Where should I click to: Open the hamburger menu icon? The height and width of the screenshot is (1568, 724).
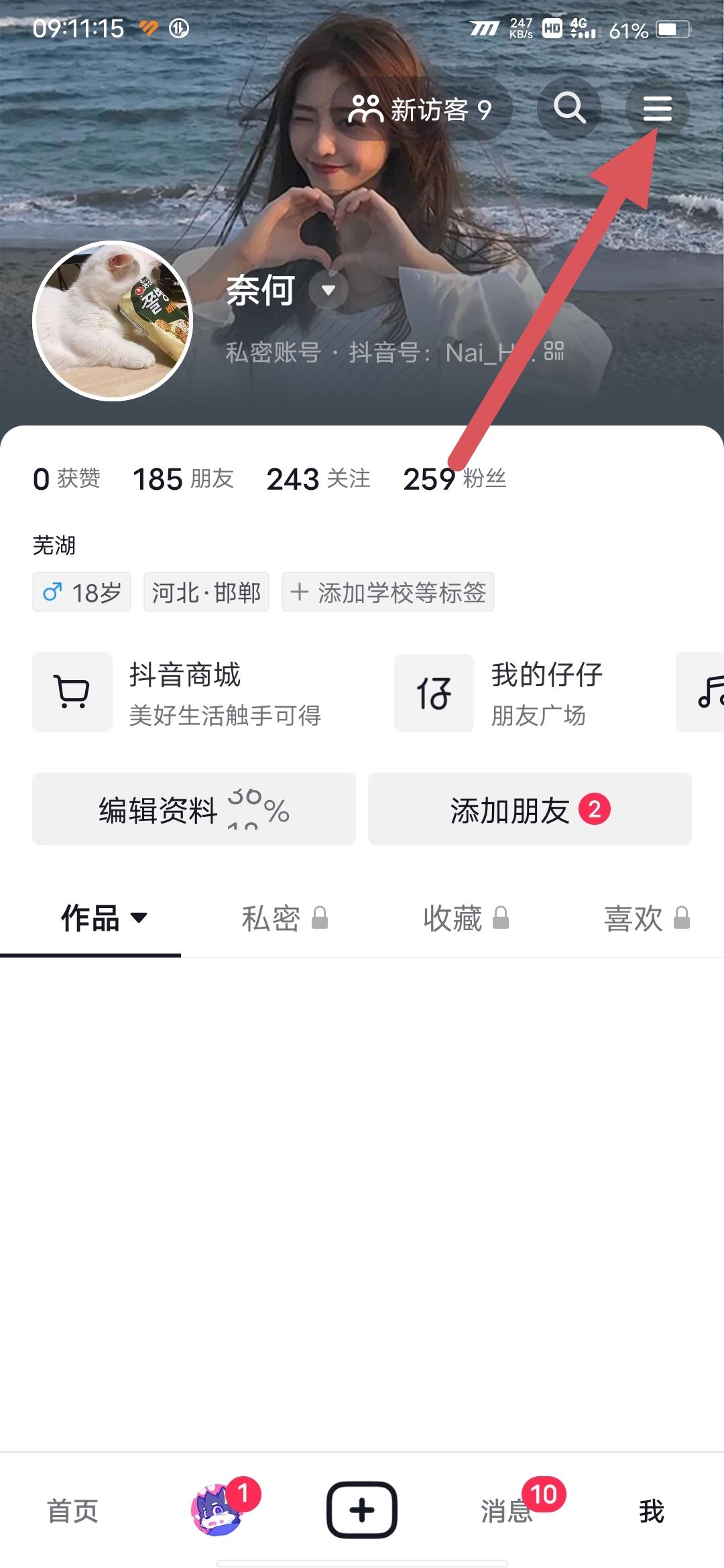(657, 109)
